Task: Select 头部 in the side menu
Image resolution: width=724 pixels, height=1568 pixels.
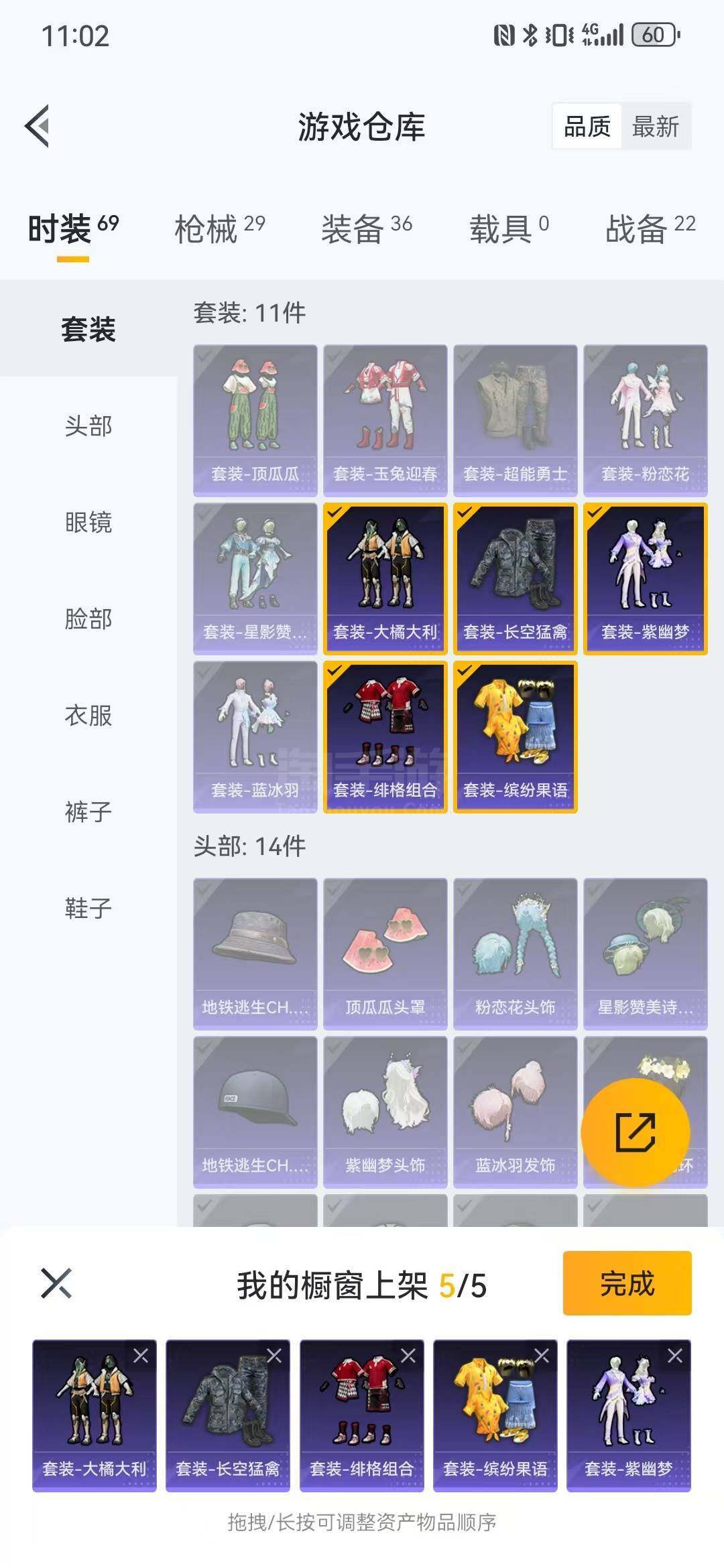Action: [x=88, y=426]
